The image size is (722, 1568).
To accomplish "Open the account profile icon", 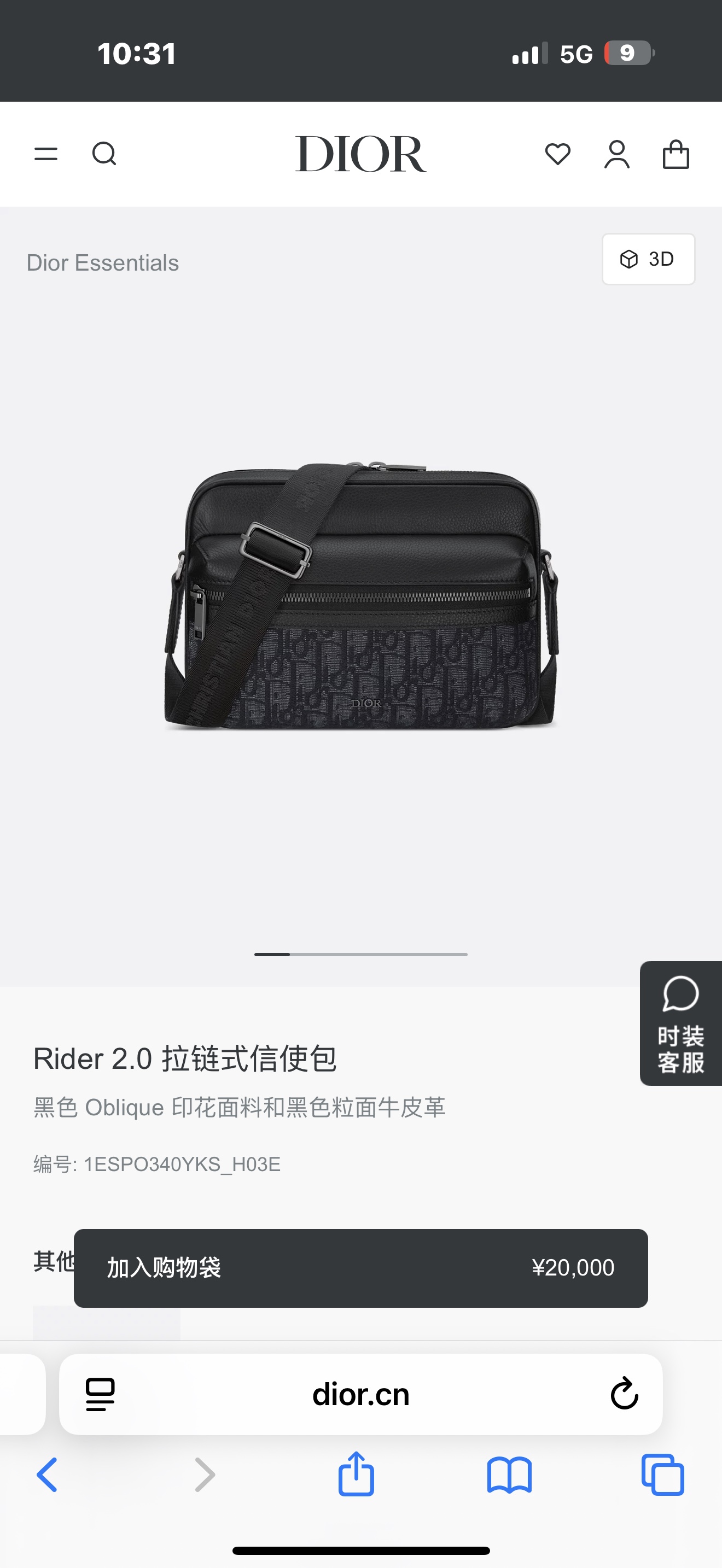I will click(616, 154).
